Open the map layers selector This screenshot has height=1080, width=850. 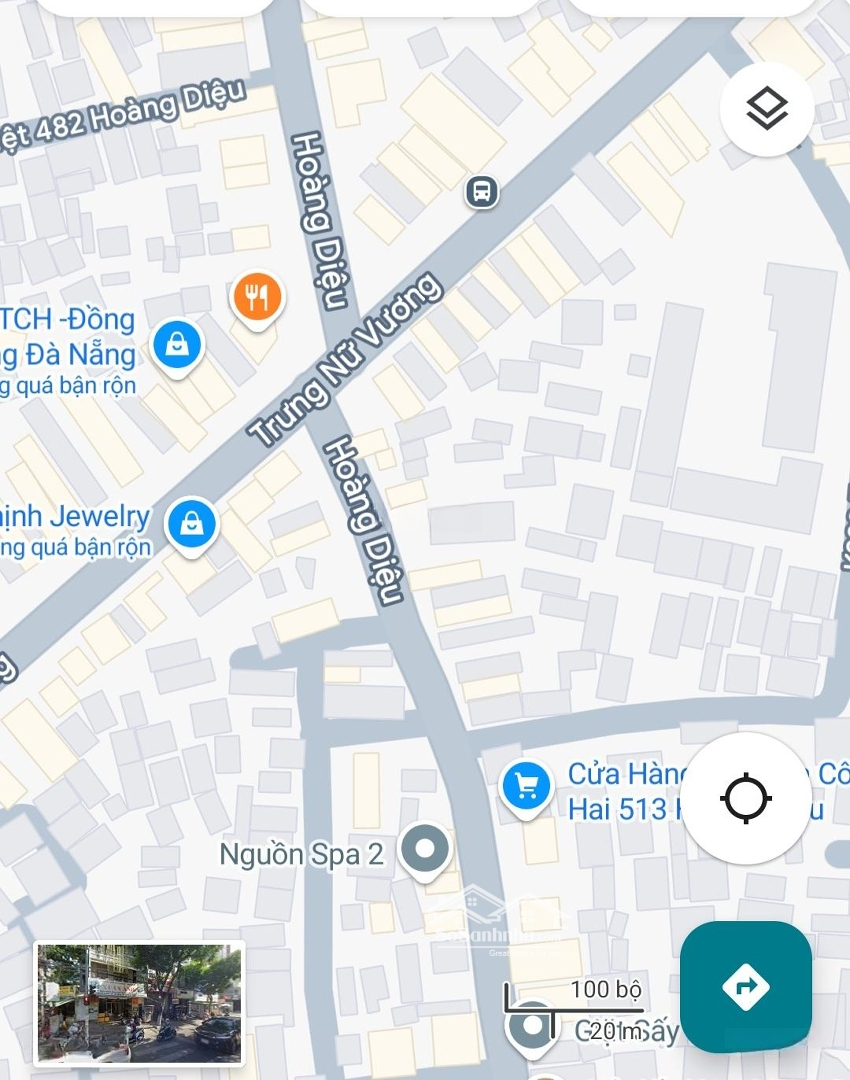point(767,109)
